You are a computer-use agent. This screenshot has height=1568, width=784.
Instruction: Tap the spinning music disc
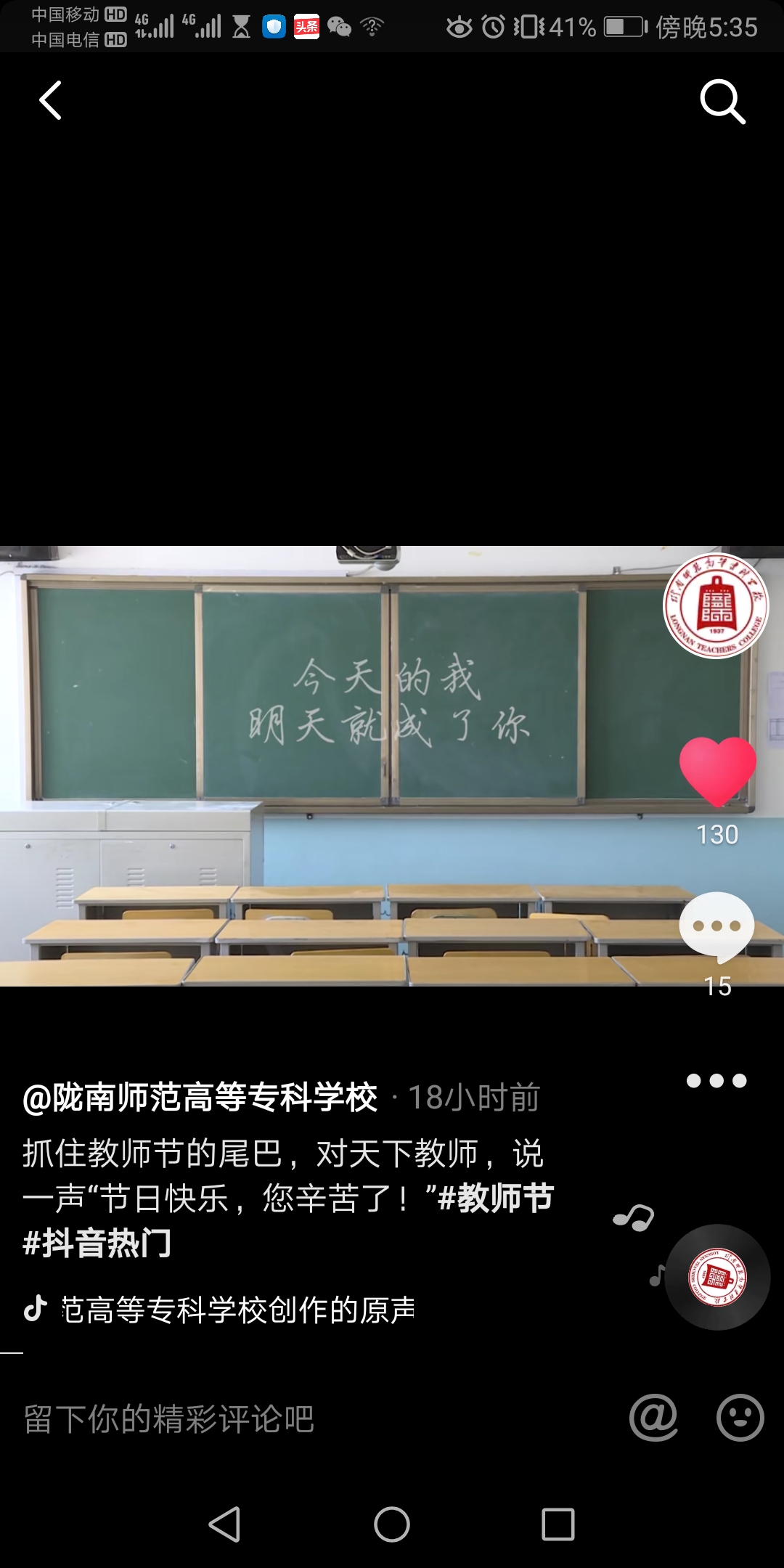[x=717, y=1278]
